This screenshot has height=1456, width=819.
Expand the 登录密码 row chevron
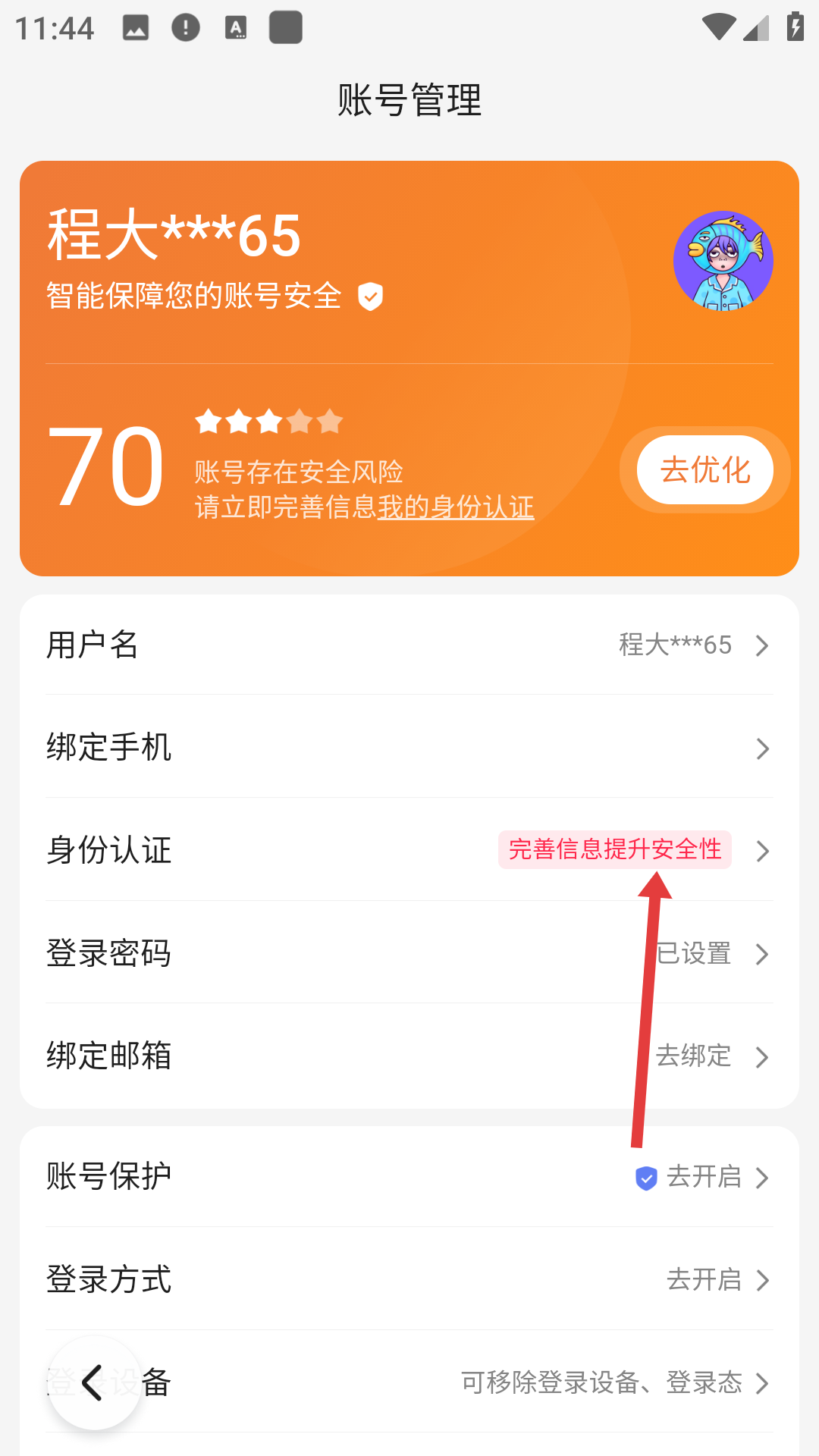763,955
